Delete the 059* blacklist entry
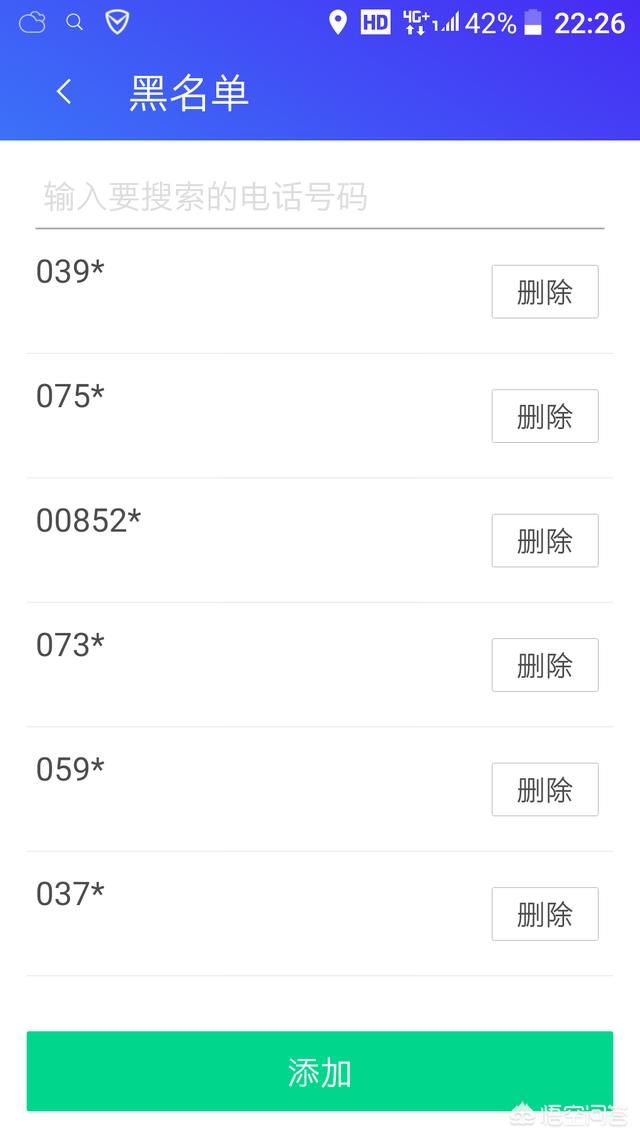Screen dimensions: 640x1138 coord(544,790)
